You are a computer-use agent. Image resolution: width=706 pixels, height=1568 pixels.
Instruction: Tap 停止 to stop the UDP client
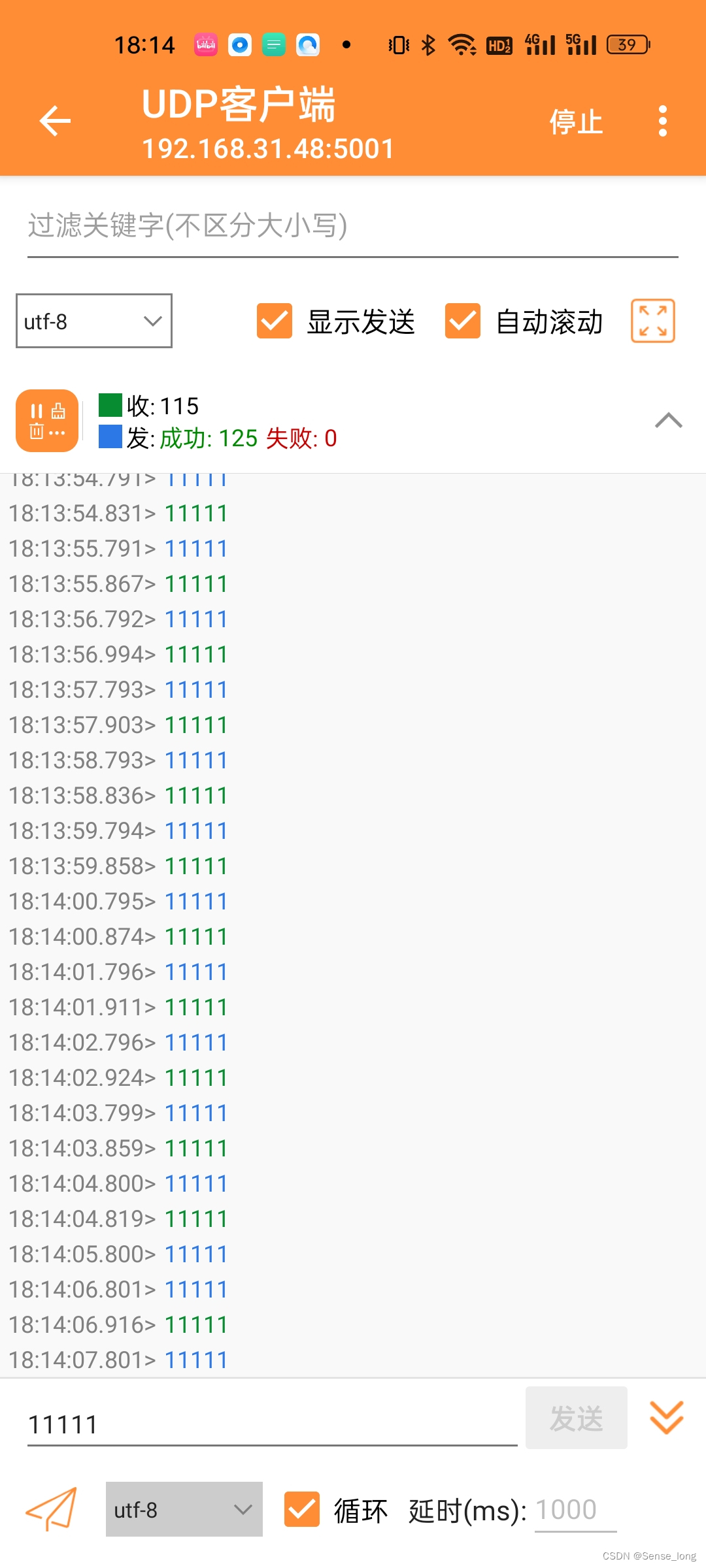(x=576, y=122)
